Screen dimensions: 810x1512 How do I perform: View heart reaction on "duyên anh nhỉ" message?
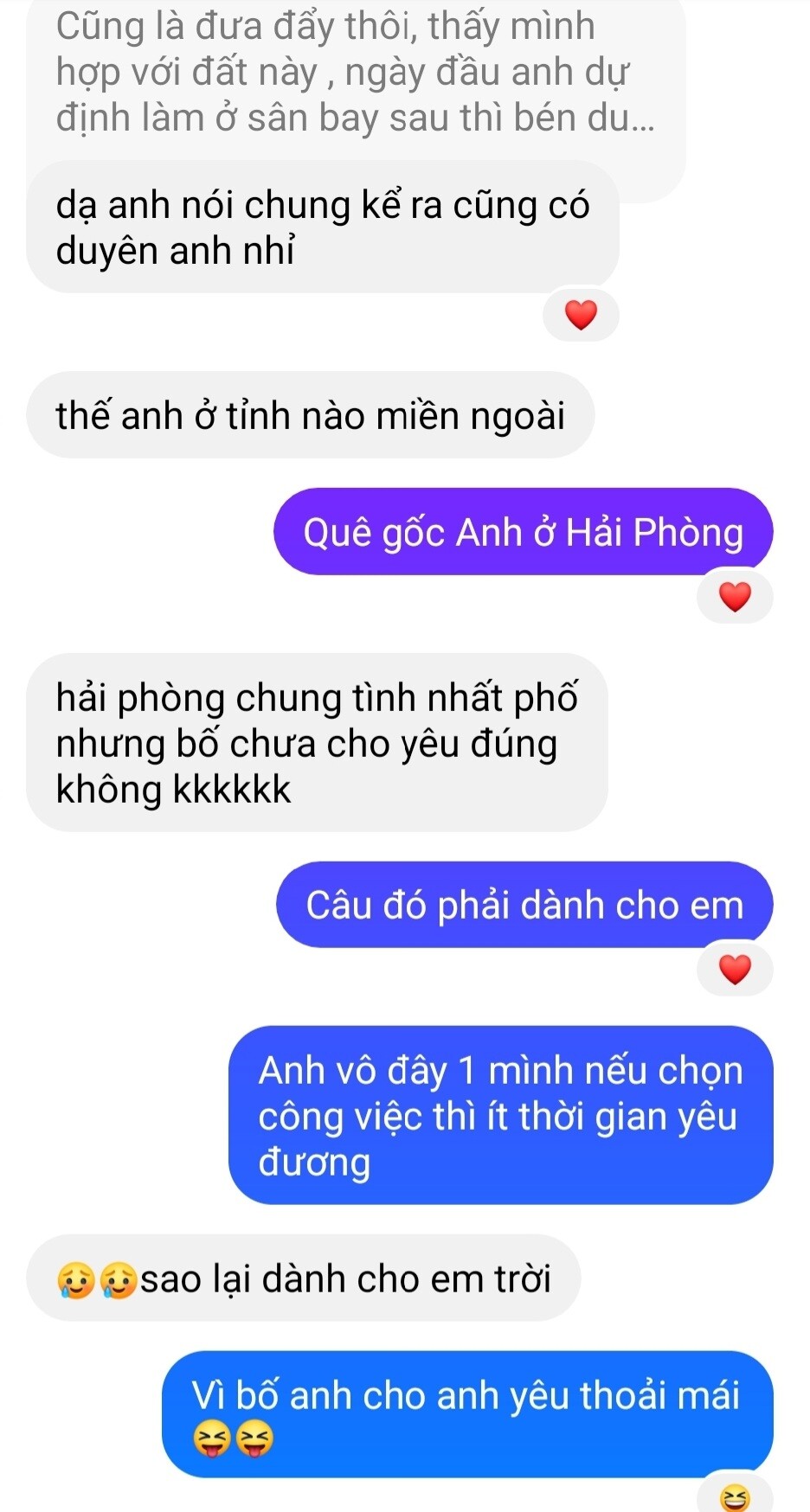point(581,315)
